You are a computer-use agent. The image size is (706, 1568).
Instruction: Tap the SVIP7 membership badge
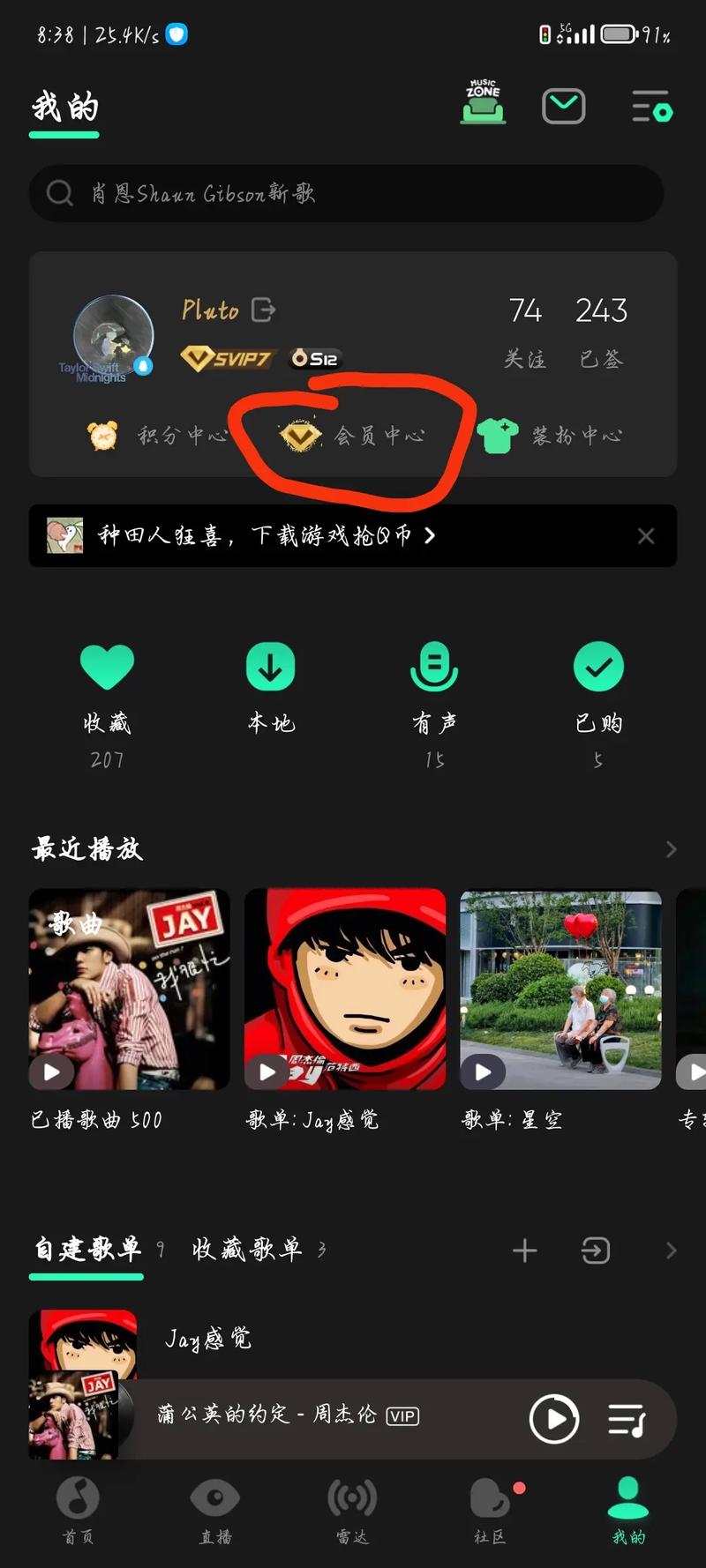[229, 357]
